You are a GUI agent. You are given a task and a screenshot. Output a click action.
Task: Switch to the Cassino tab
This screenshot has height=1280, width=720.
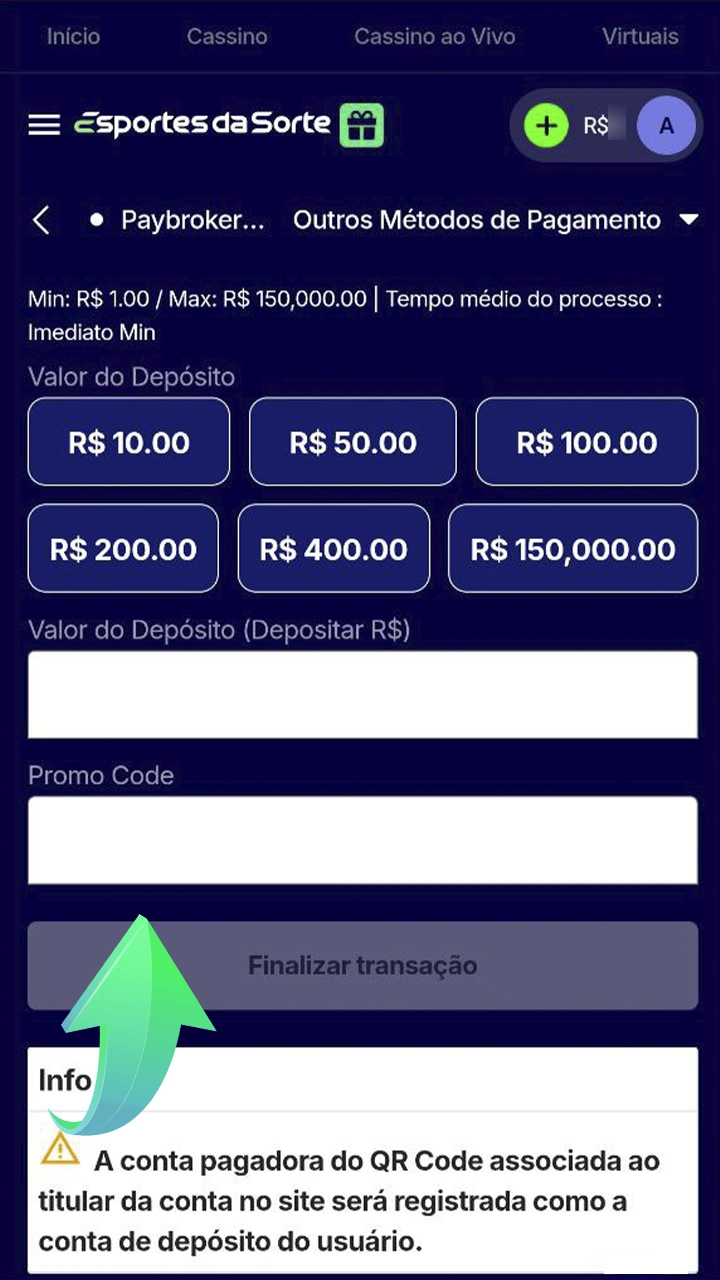(x=226, y=36)
